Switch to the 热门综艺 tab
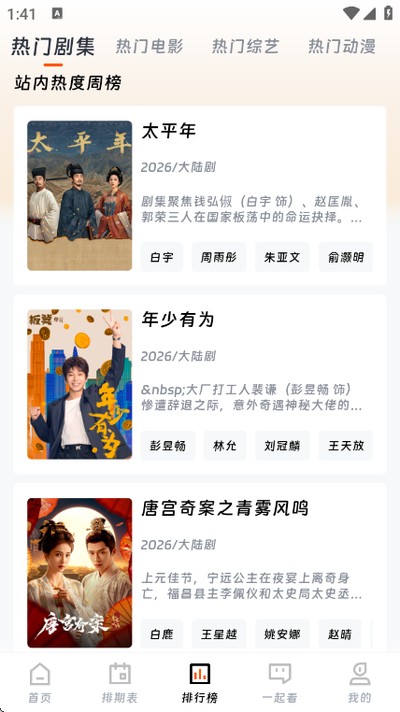Viewport: 400px width, 712px height. 246,46
